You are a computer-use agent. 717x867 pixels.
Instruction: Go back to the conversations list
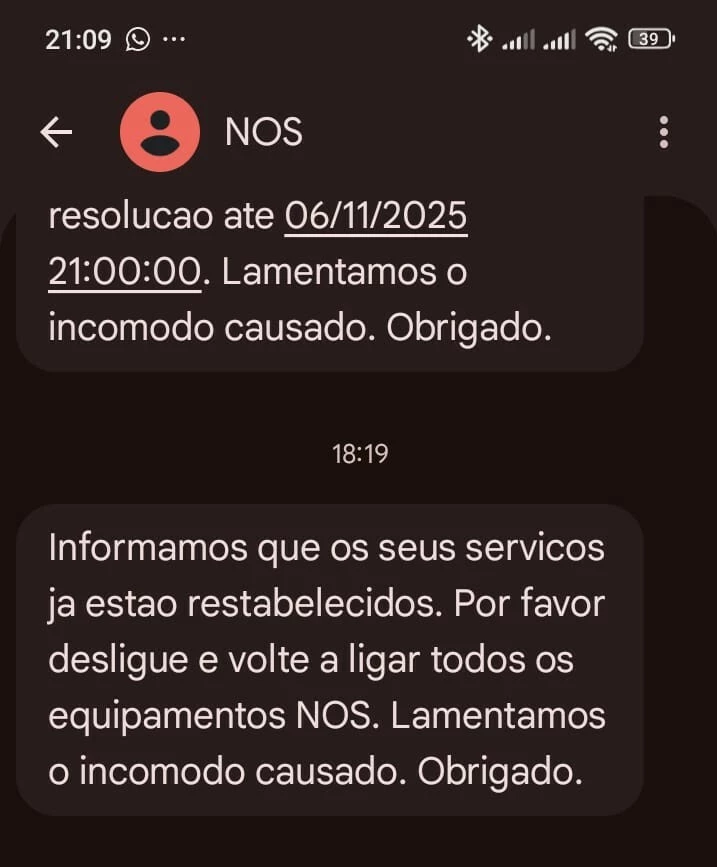(57, 132)
